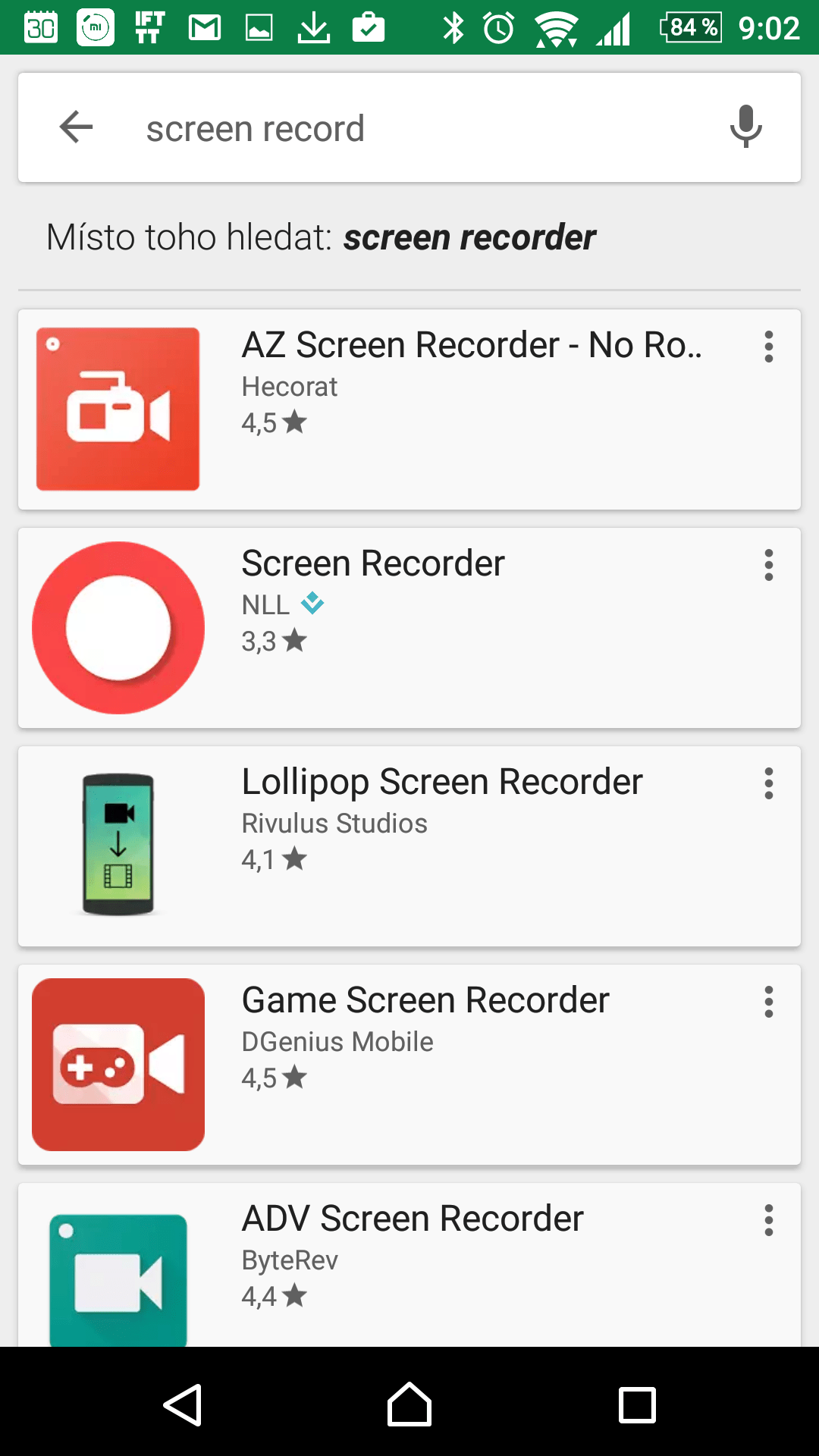Open overflow menu for AZ Screen Recorder
The image size is (819, 1456).
click(x=769, y=347)
